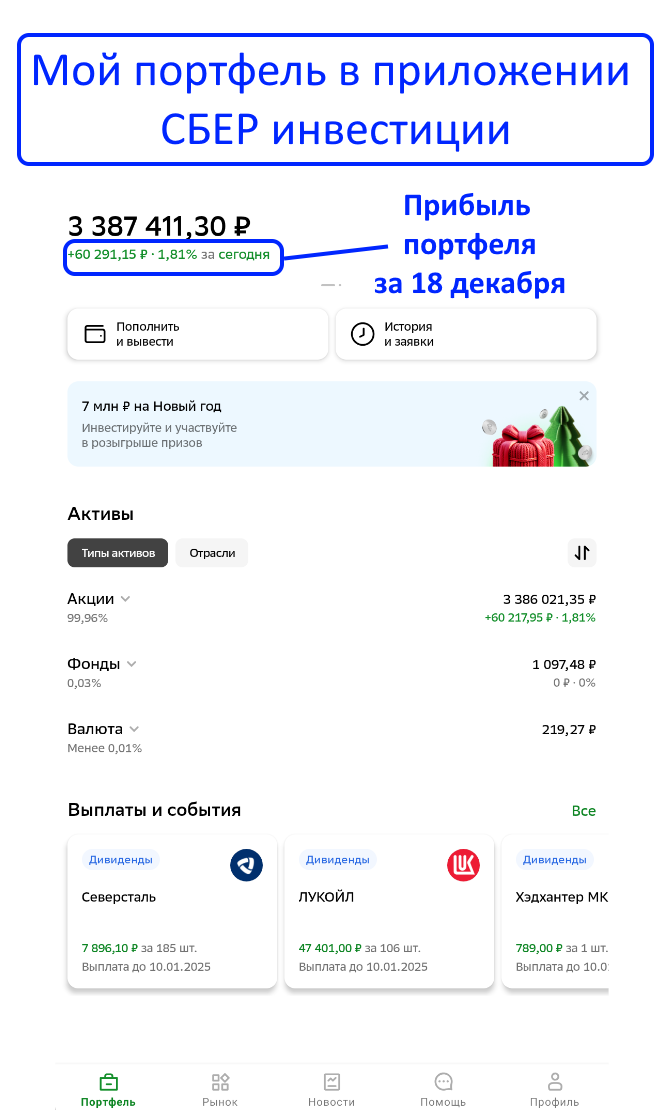Open the Профиль tab
The image size is (665, 1110).
click(x=555, y=1089)
